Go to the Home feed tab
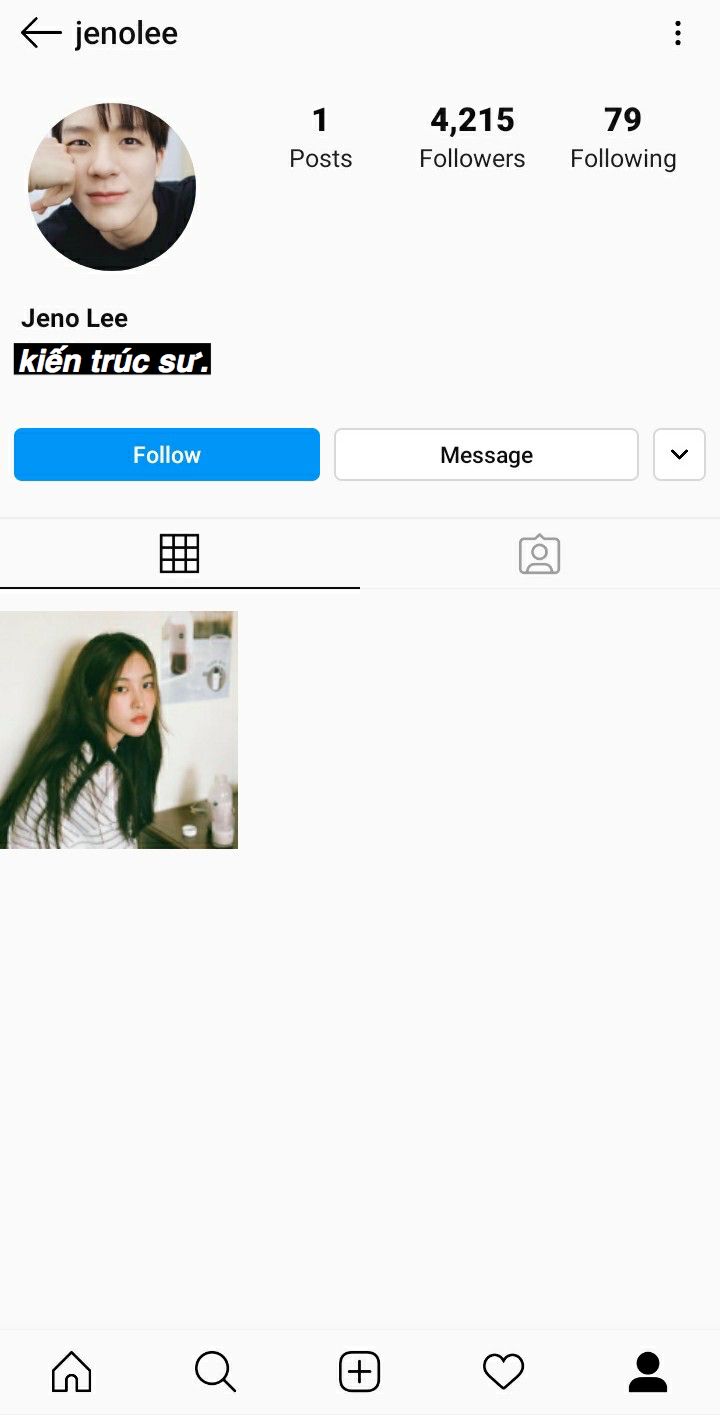Viewport: 720px width, 1415px height. [x=71, y=1371]
